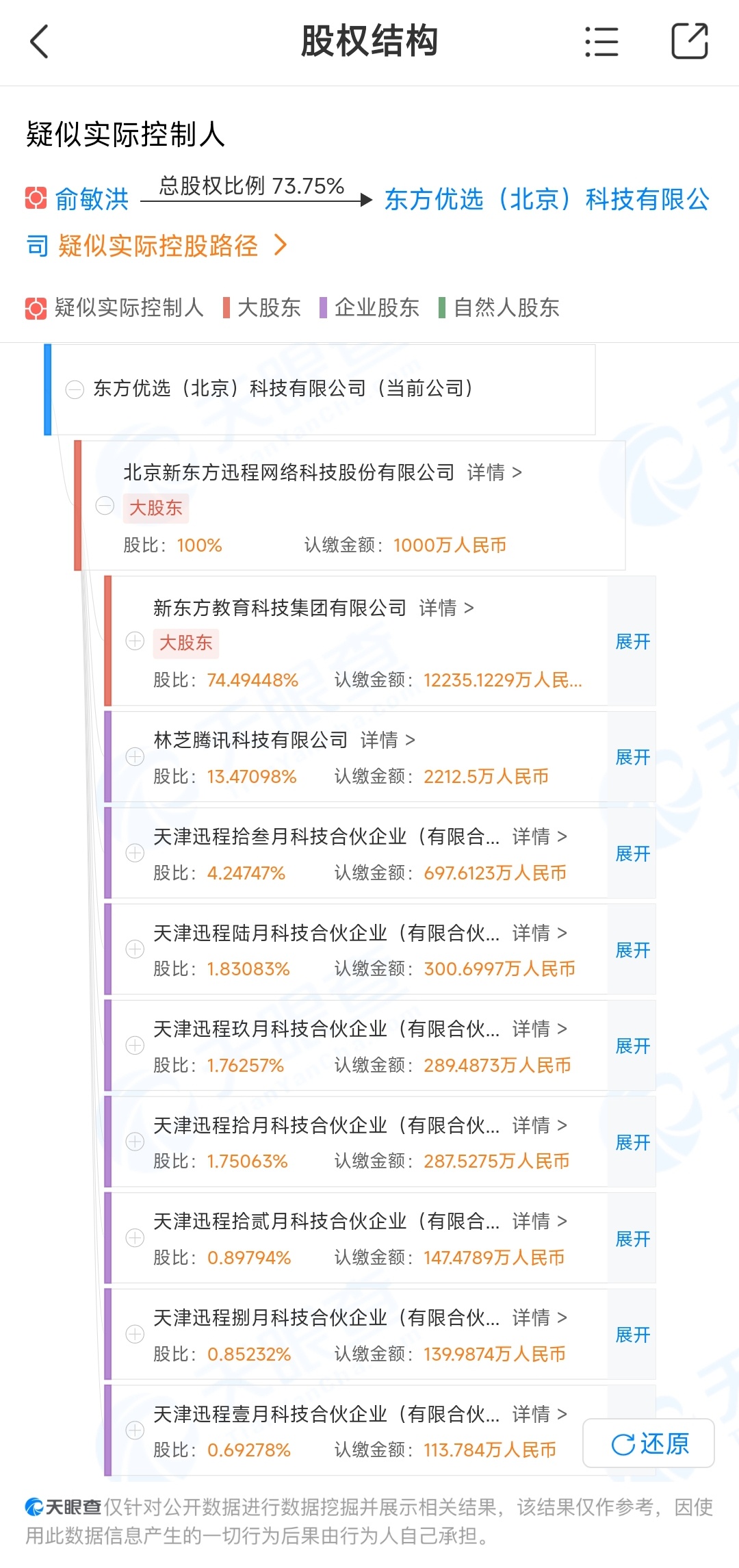Open 详情 for 天津迅程玖月科技合伙企业
739x1568 pixels.
(x=540, y=1029)
